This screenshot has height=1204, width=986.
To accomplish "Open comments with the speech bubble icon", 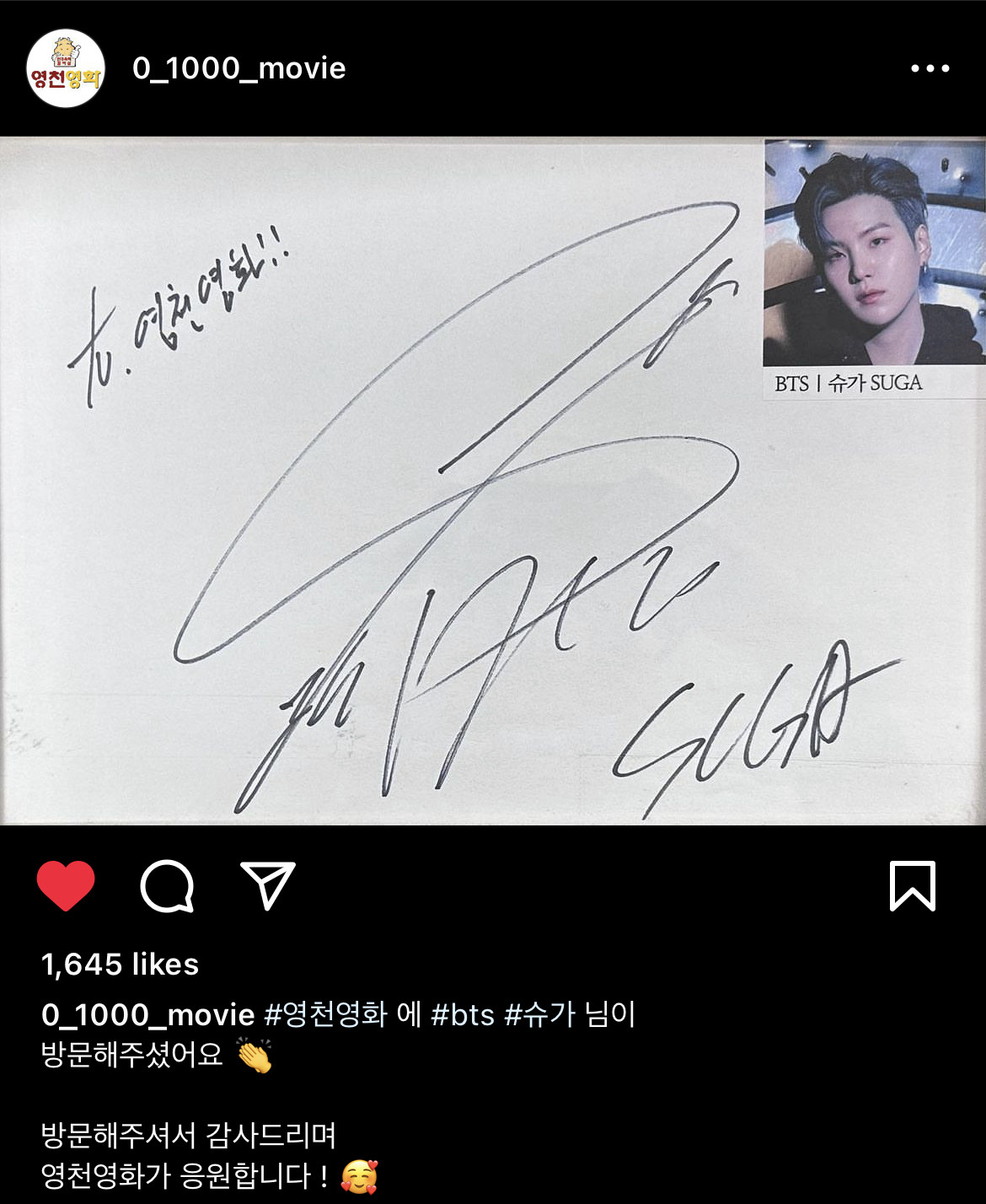I will (167, 885).
